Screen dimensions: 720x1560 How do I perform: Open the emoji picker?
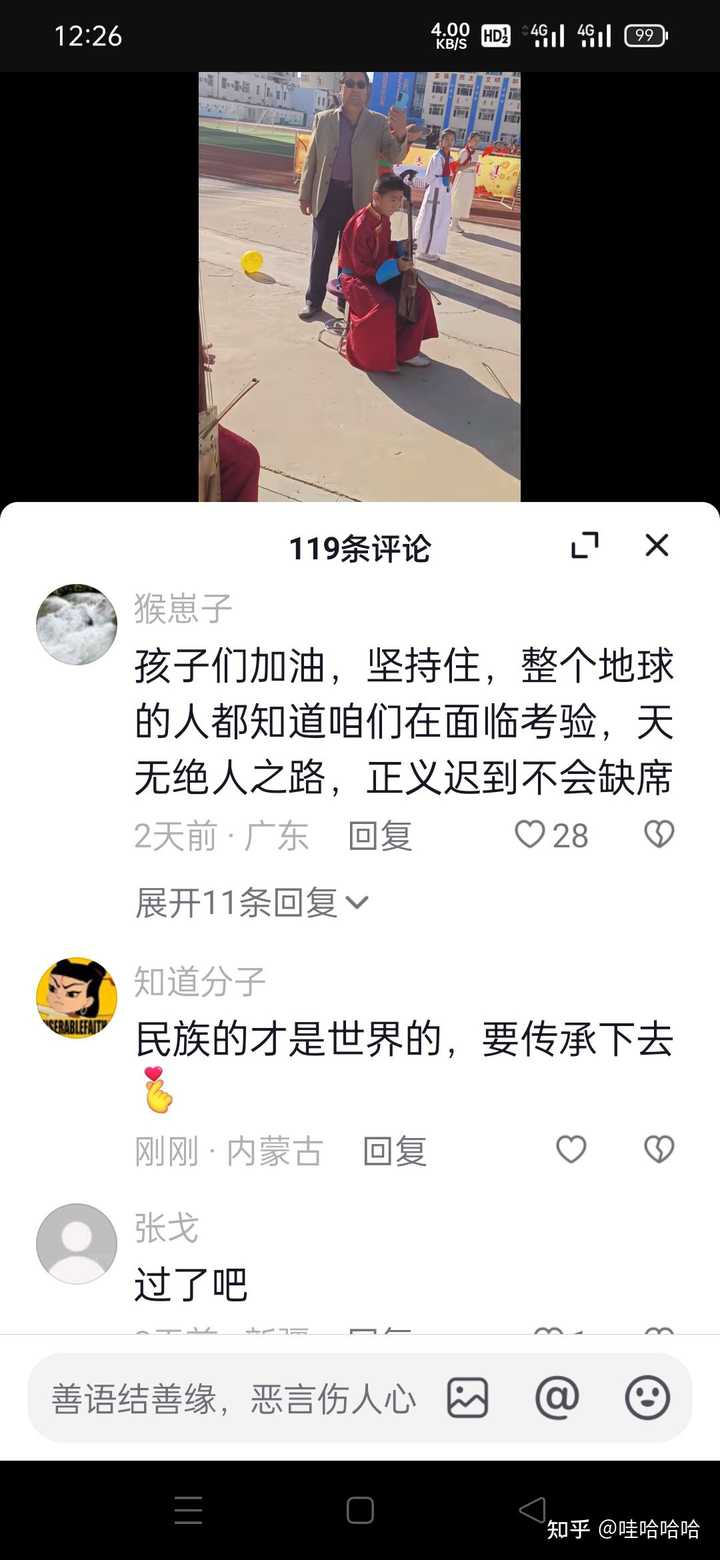point(648,1398)
